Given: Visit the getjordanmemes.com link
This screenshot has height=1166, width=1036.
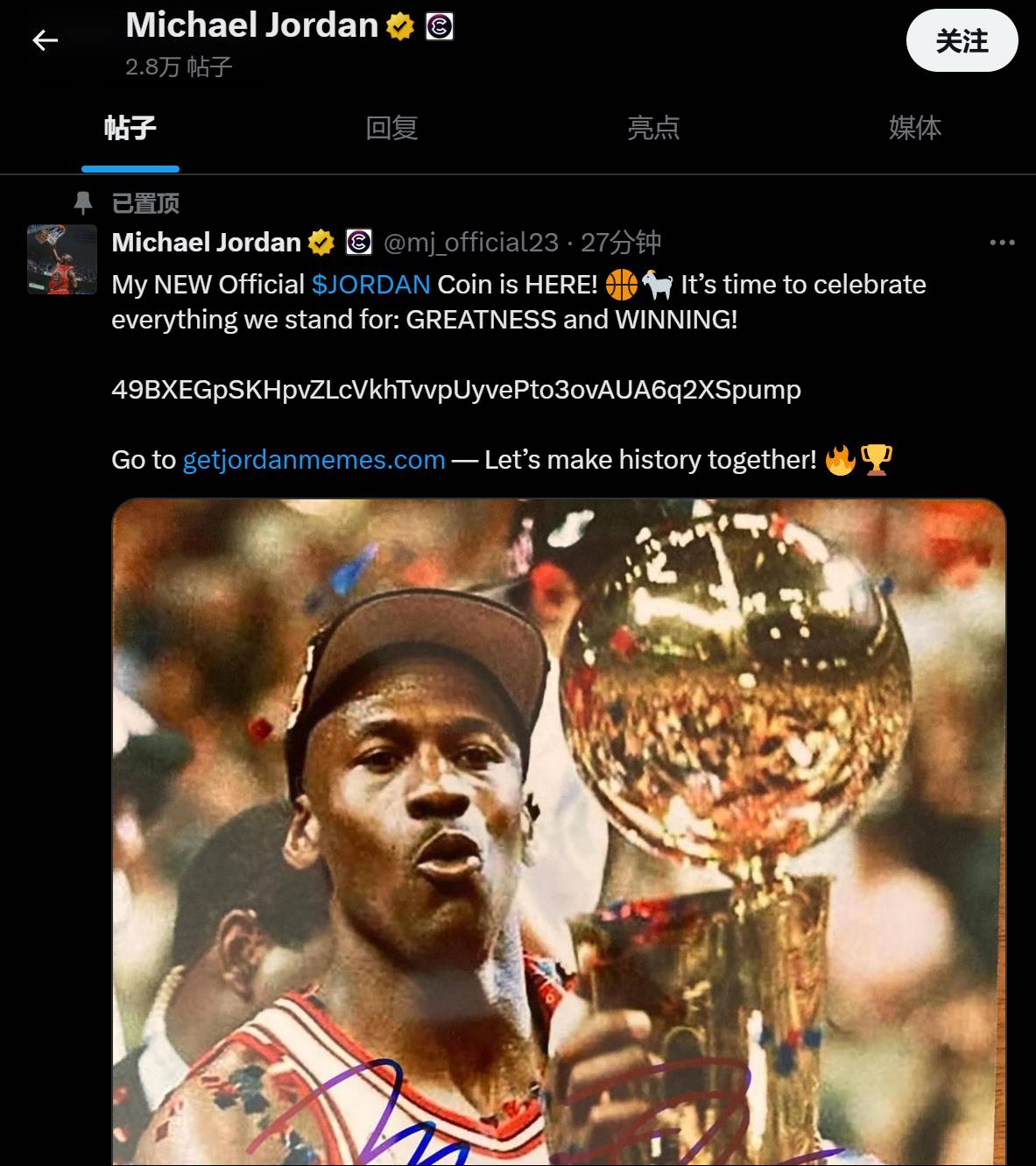Looking at the screenshot, I should click(312, 458).
